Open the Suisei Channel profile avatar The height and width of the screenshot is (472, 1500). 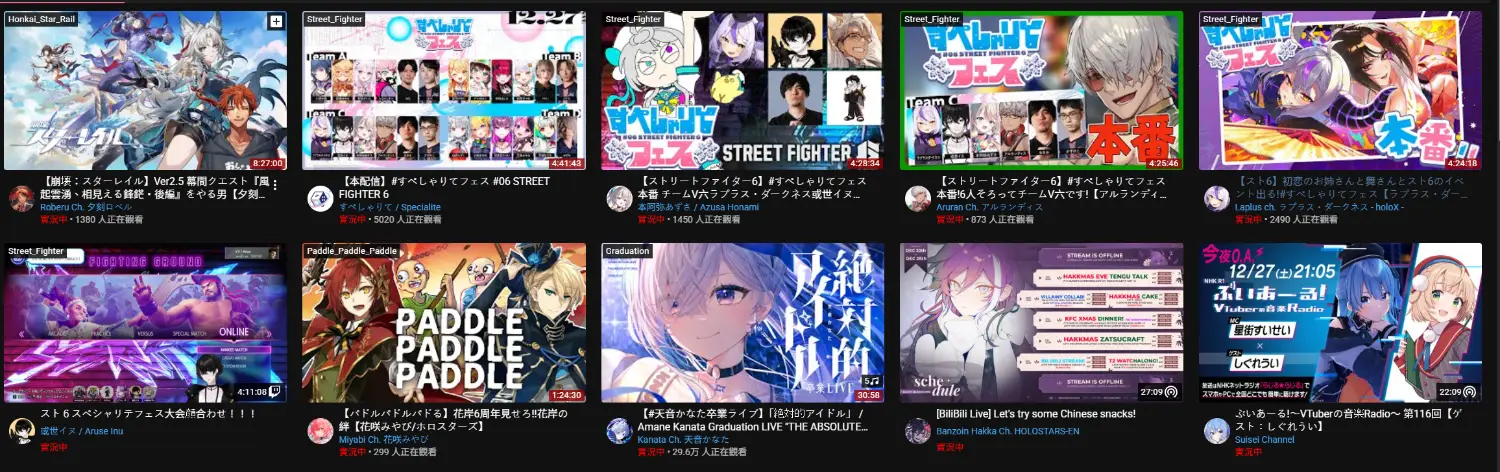pyautogui.click(x=1217, y=431)
